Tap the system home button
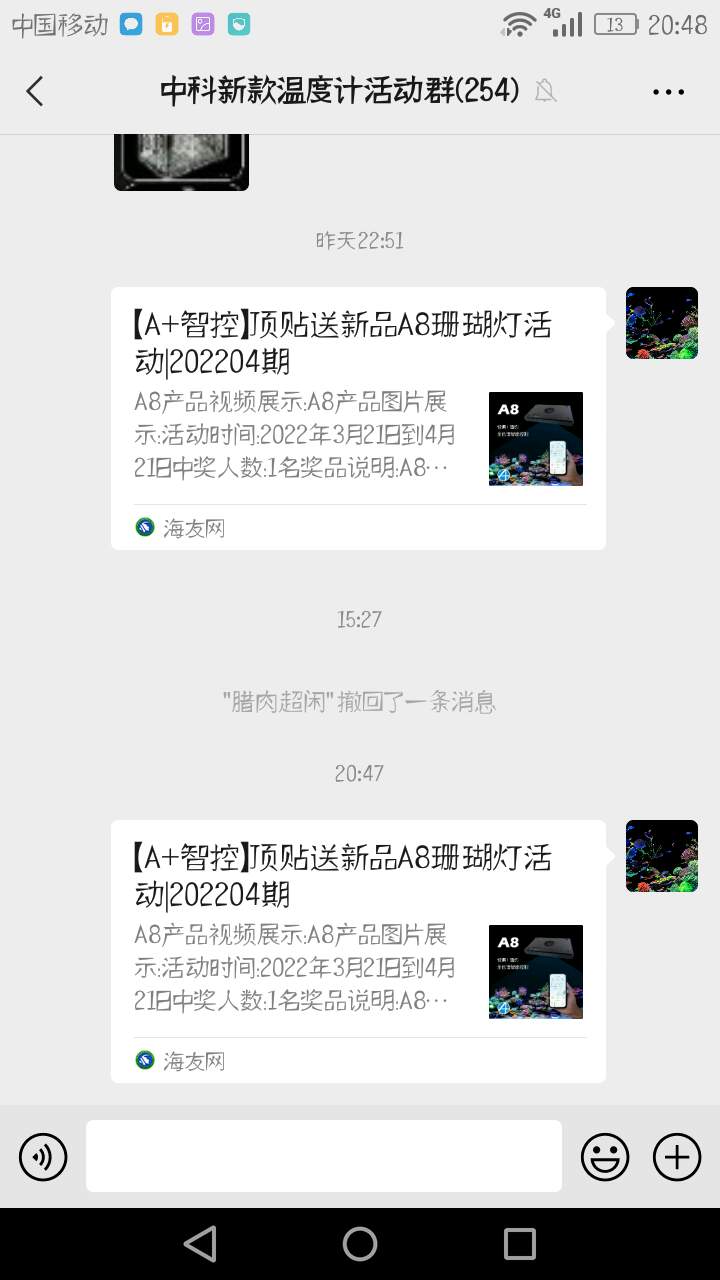The image size is (720, 1280). (360, 1244)
